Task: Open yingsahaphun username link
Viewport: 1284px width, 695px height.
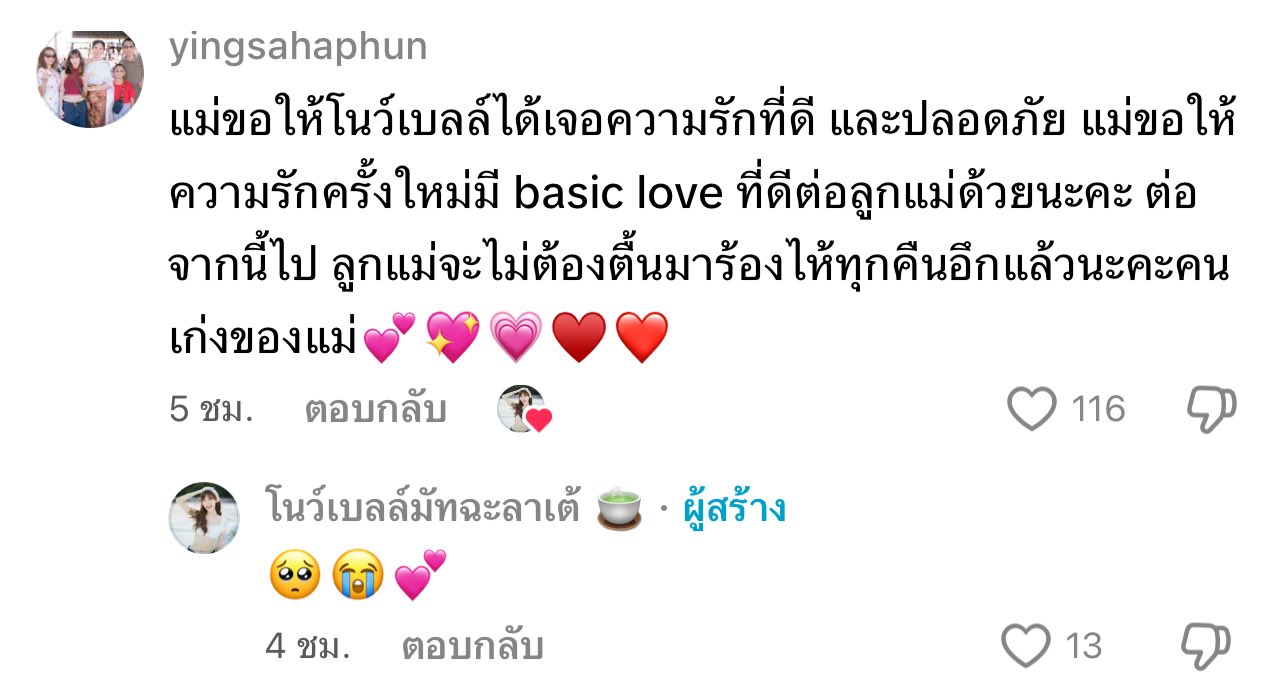Action: click(x=298, y=46)
